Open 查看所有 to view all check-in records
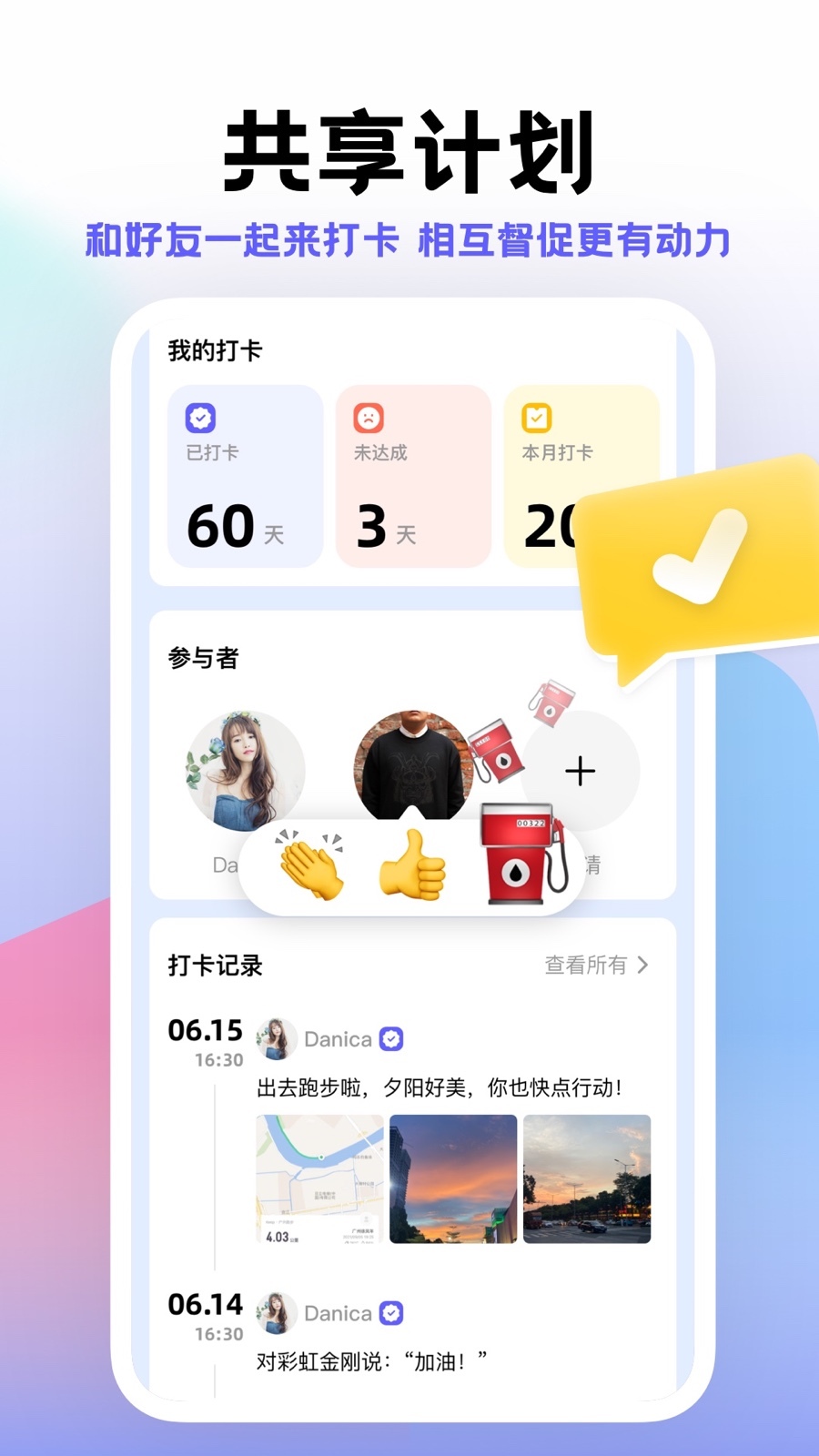The height and width of the screenshot is (1456, 819). (584, 965)
